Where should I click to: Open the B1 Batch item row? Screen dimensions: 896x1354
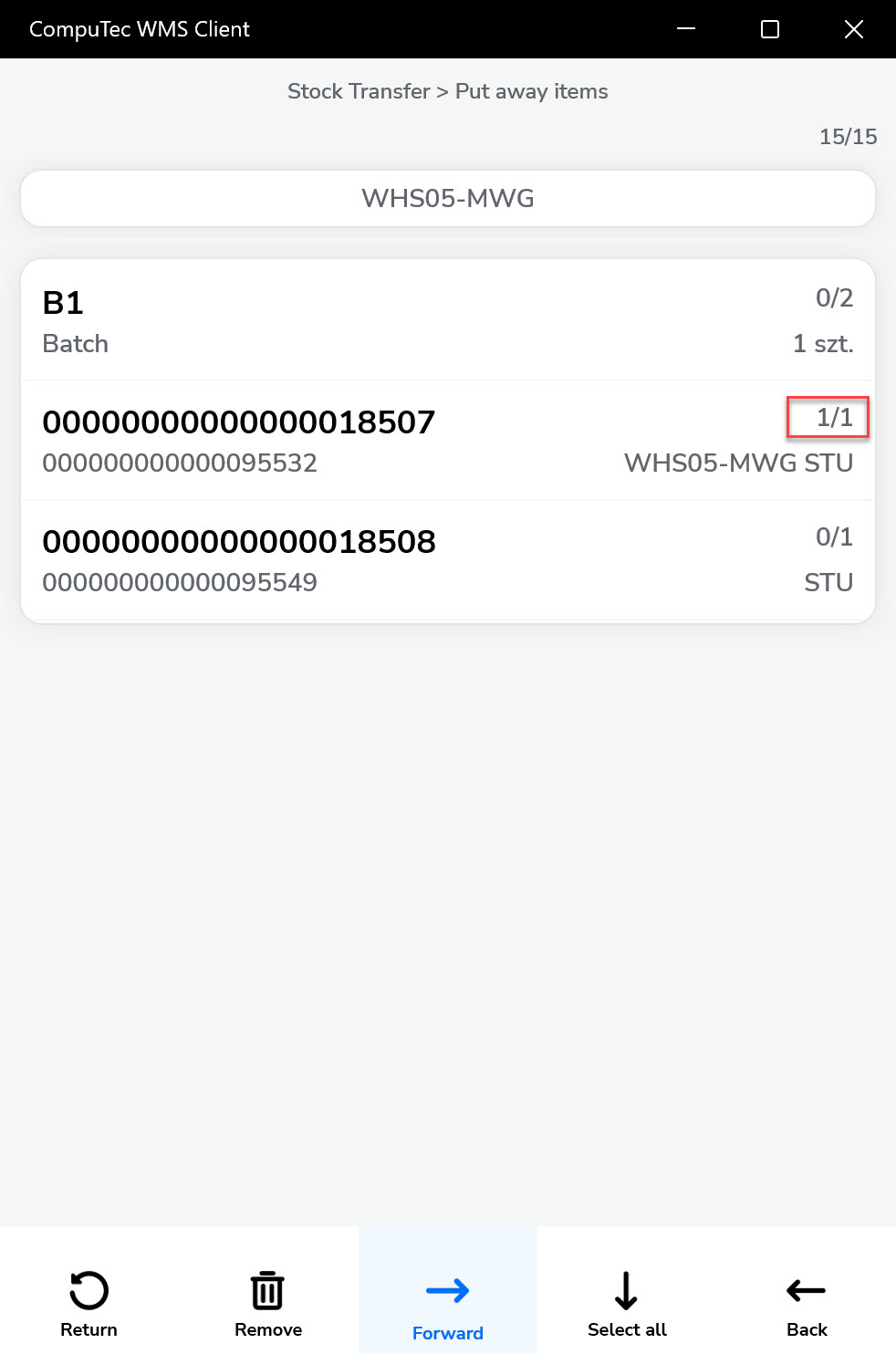(447, 321)
